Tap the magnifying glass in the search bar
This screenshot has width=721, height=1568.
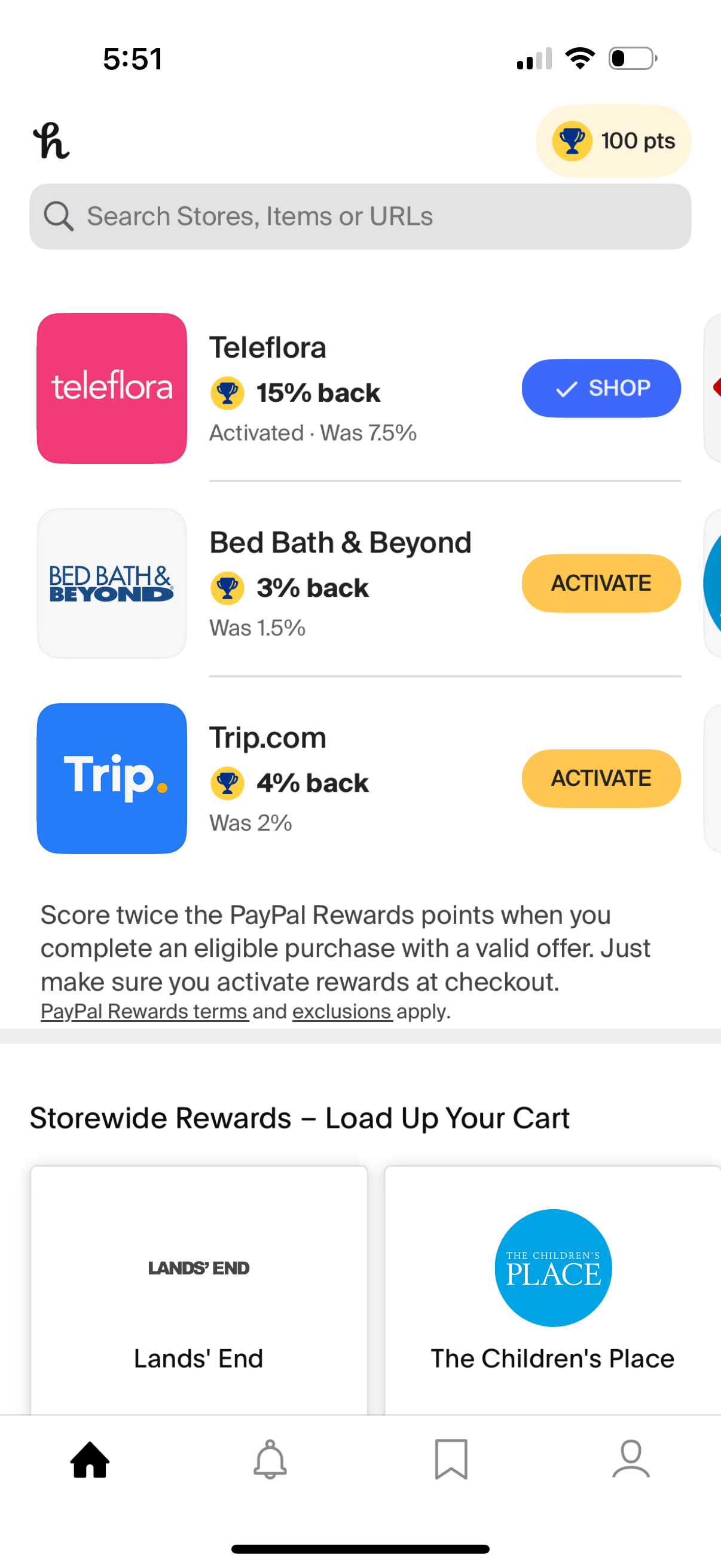coord(58,215)
